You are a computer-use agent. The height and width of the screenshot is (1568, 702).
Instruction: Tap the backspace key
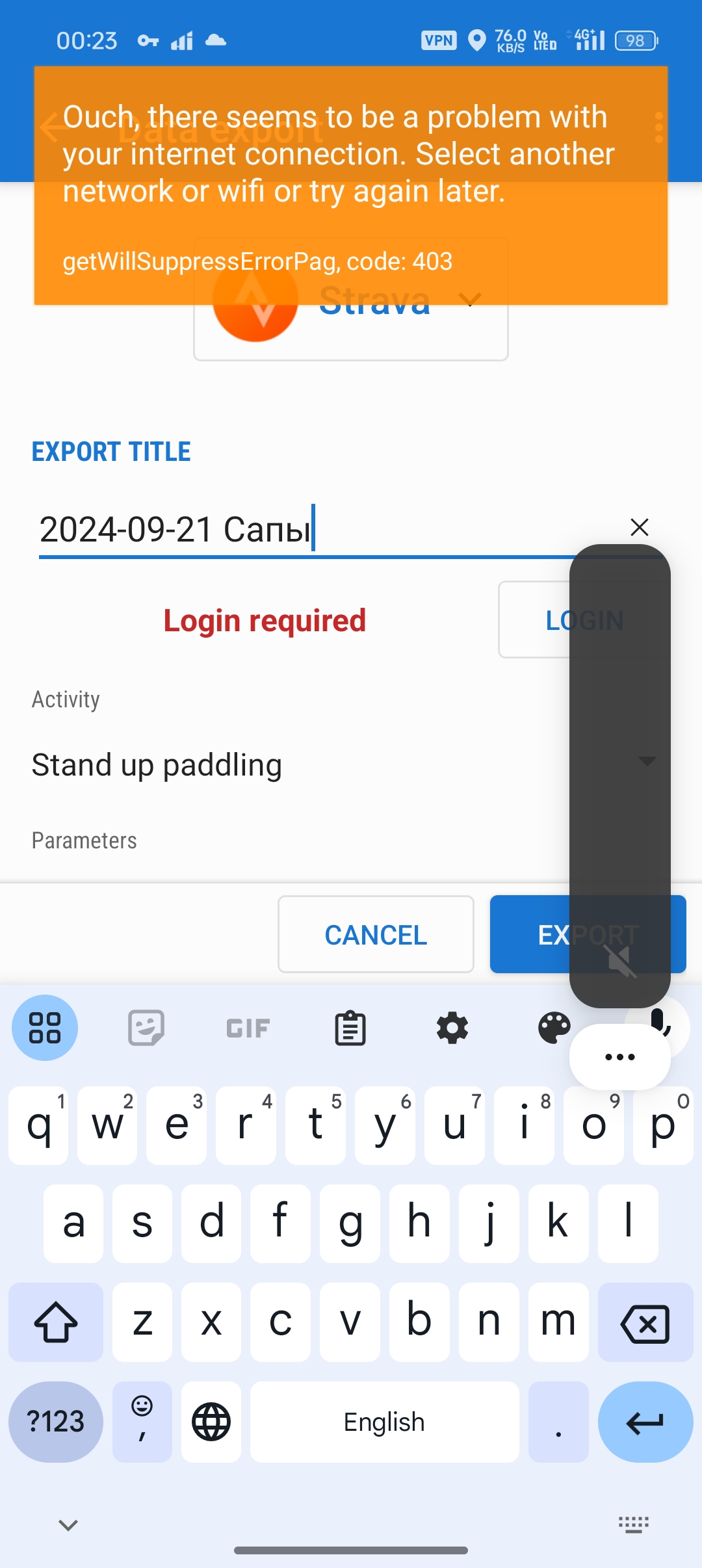[x=645, y=1323]
